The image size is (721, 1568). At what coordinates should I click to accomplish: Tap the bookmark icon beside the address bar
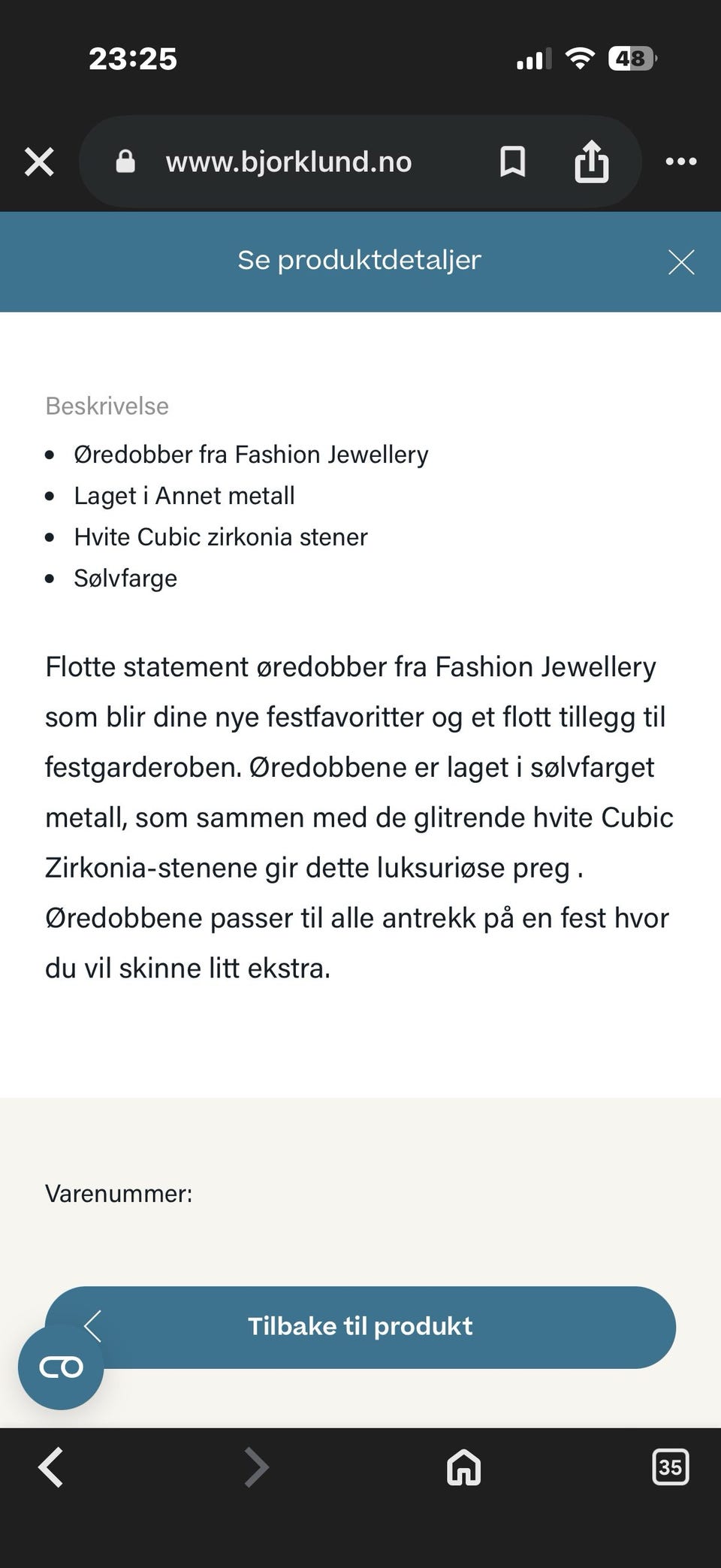(x=511, y=161)
